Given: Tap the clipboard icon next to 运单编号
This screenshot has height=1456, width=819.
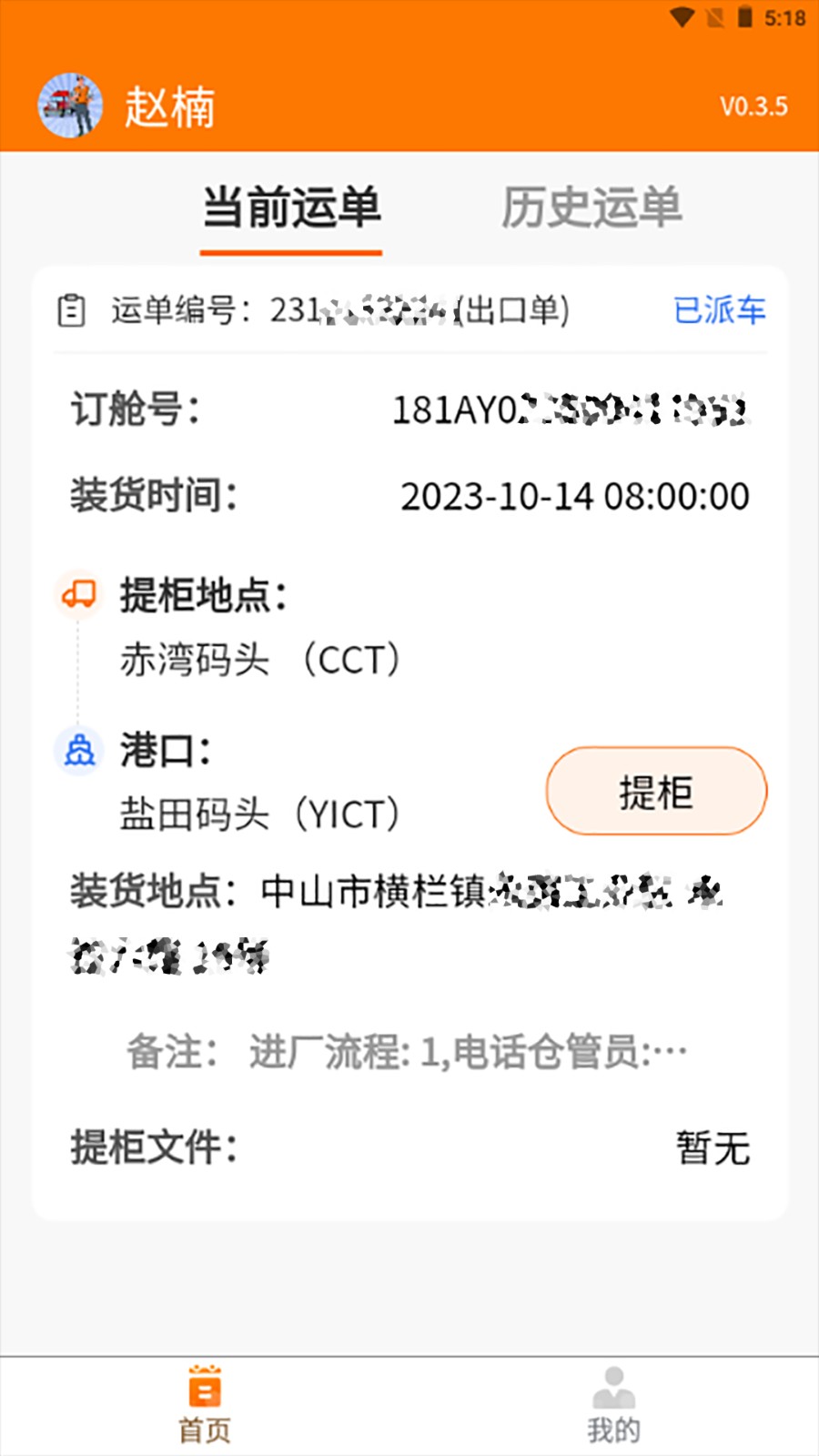Looking at the screenshot, I should (74, 311).
